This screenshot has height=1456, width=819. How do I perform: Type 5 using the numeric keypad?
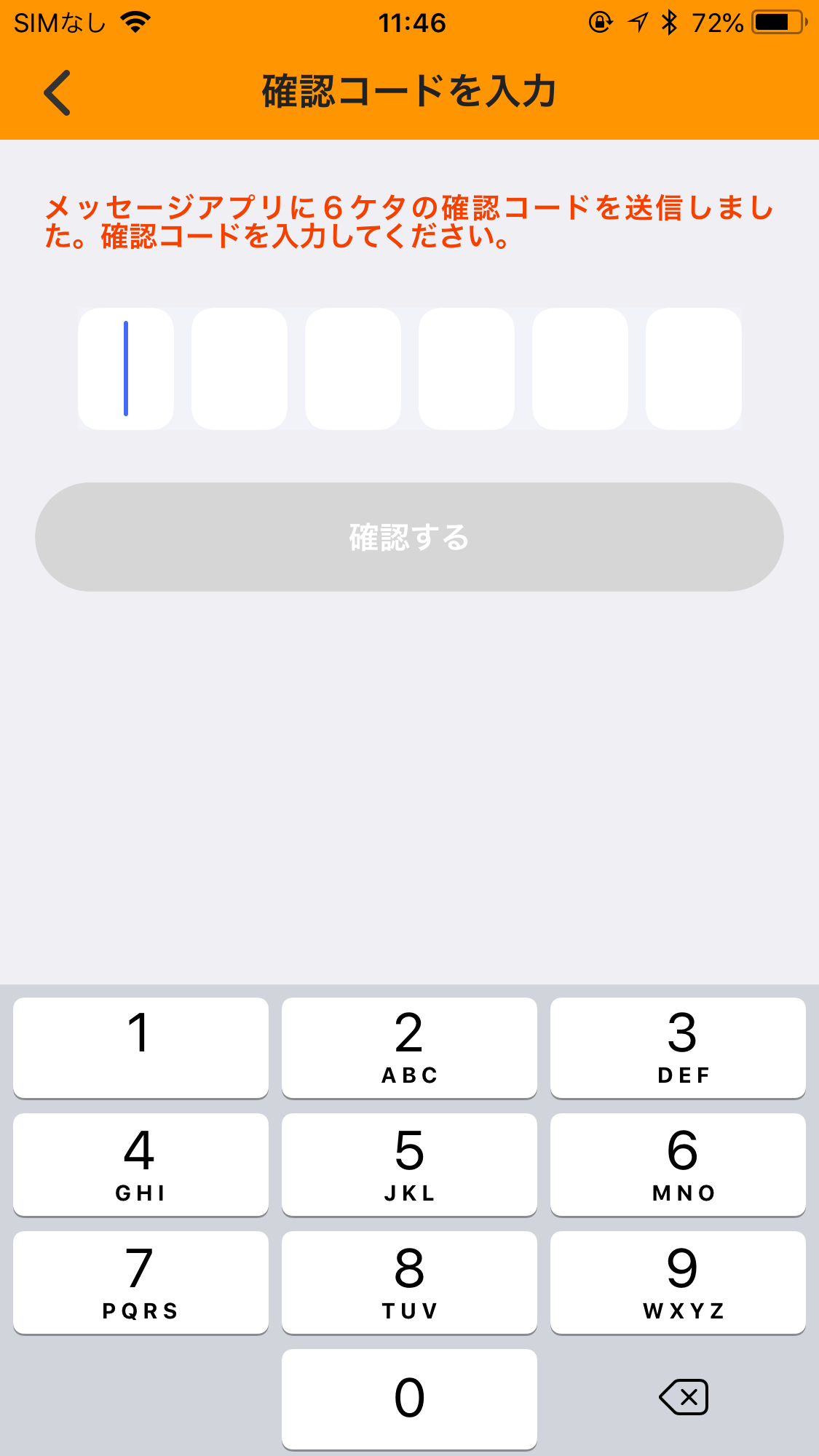click(409, 1164)
